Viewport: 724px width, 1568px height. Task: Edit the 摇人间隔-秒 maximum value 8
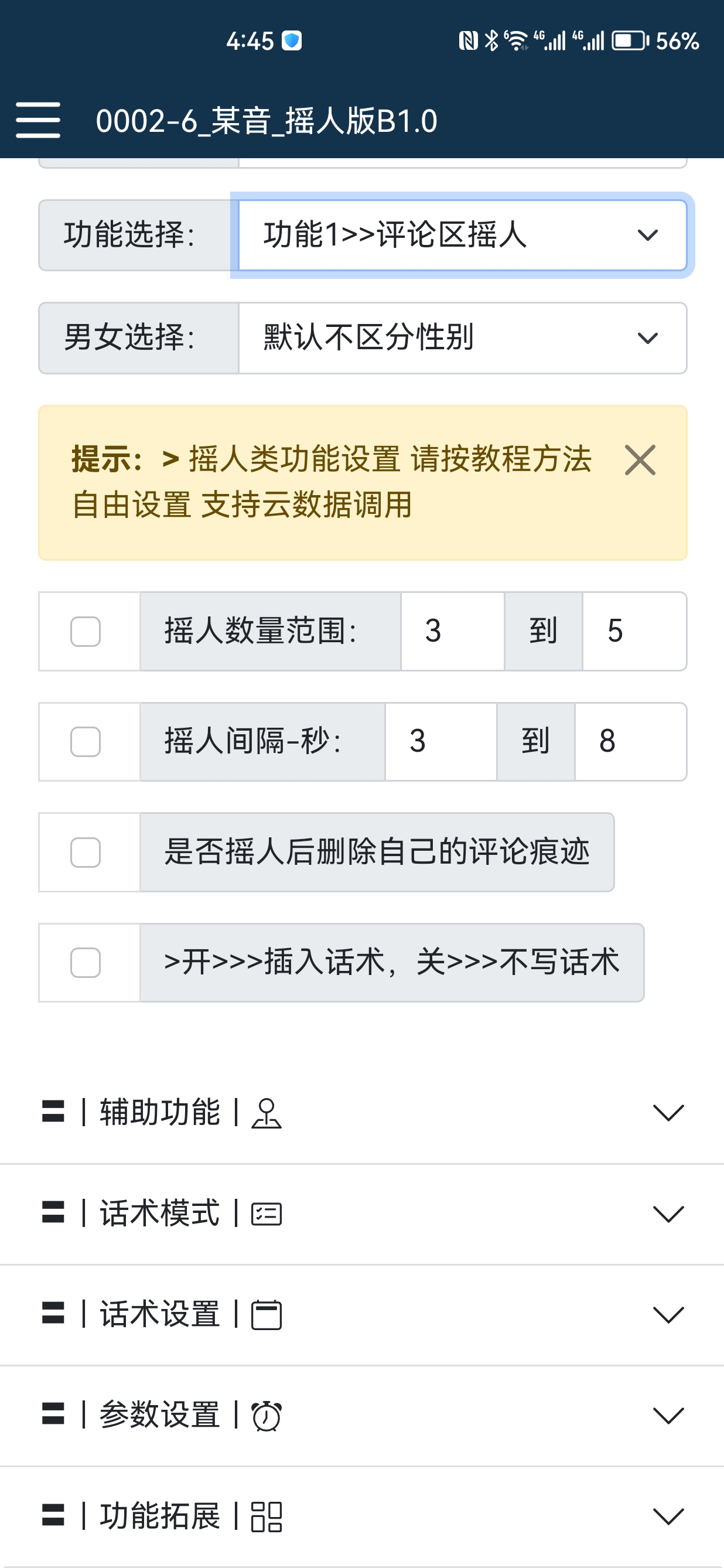point(630,741)
